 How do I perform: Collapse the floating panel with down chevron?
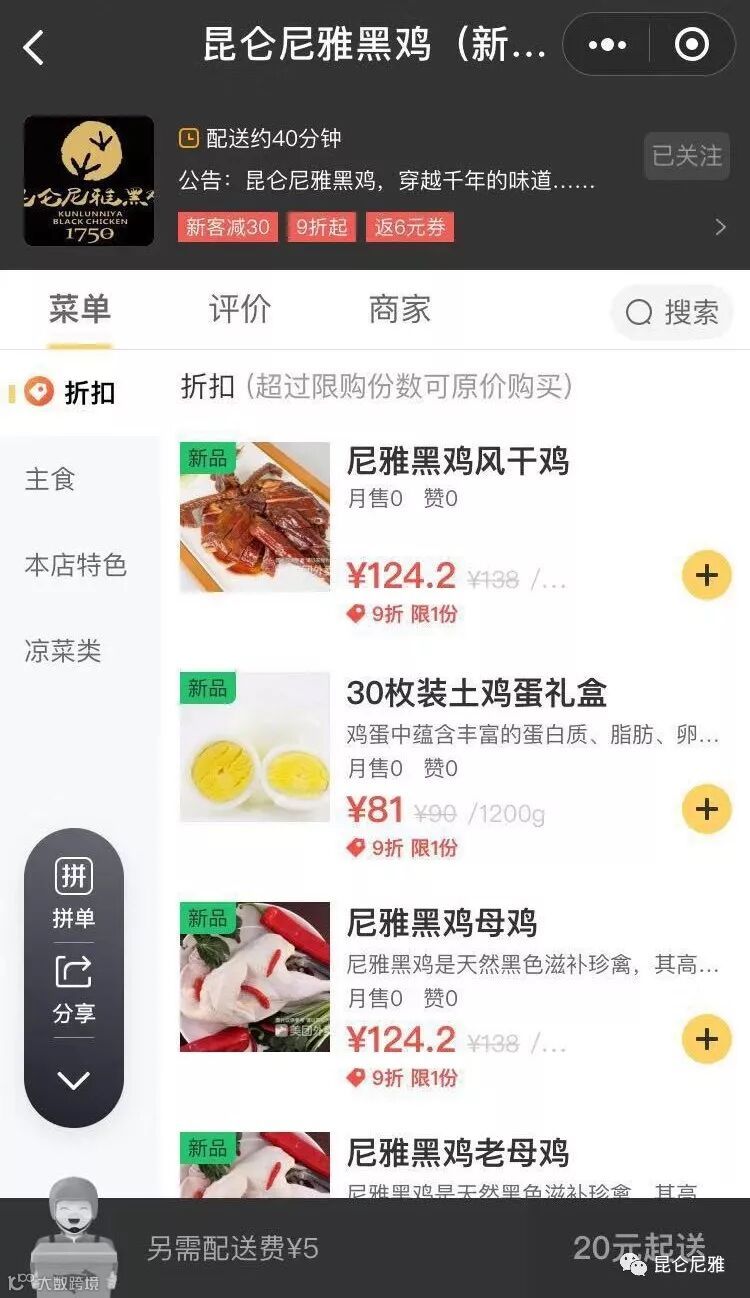point(74,1080)
